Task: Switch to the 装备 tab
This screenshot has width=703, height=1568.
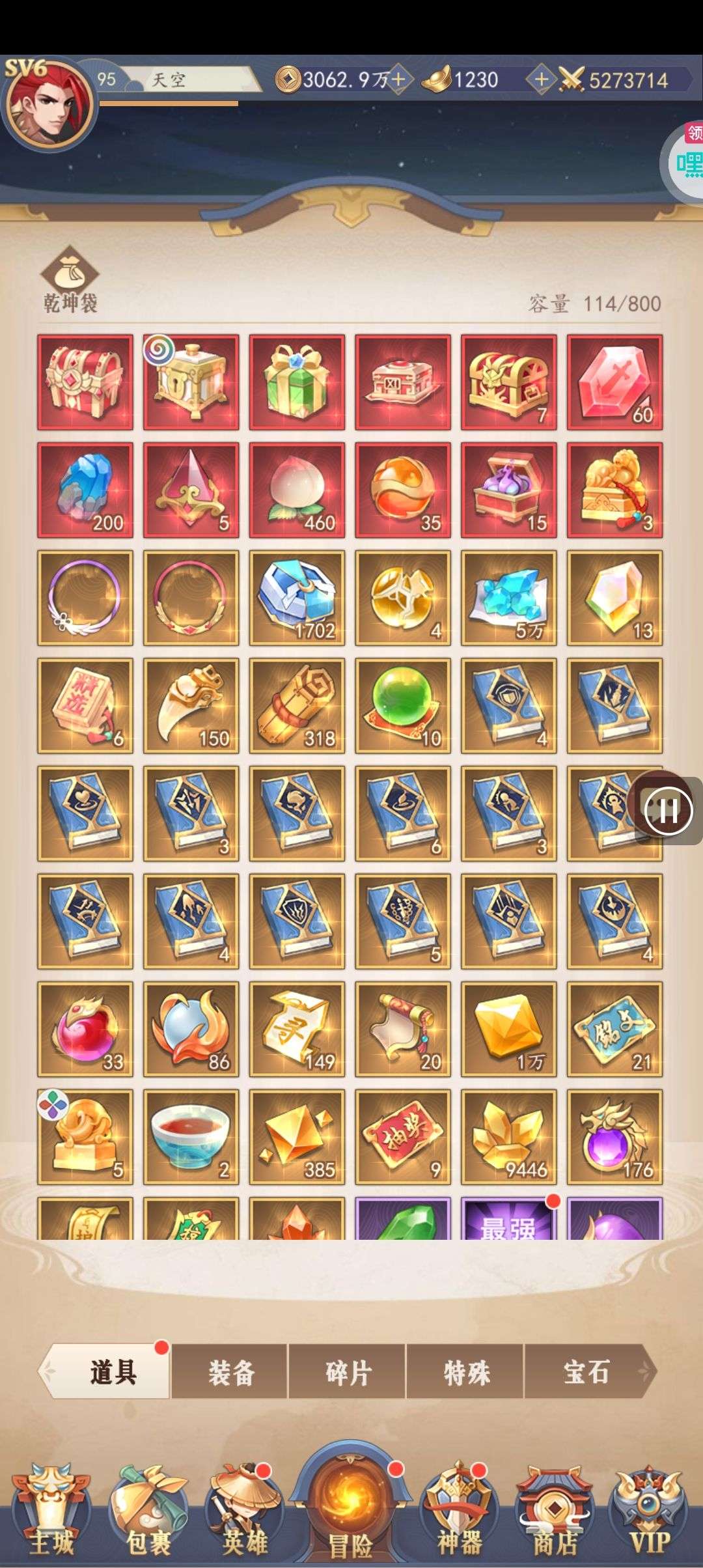Action: [x=230, y=1372]
